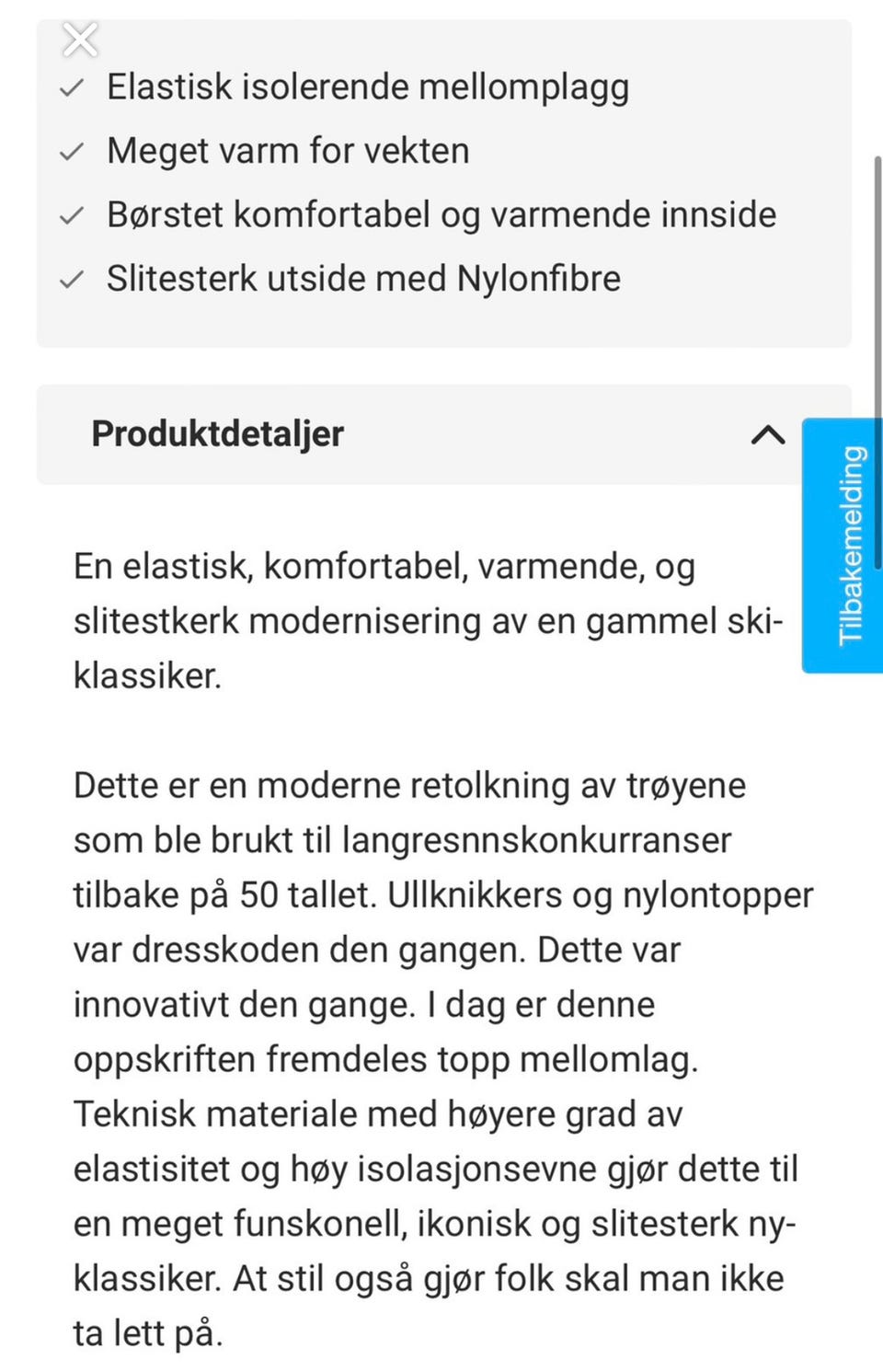Select the upward chevron next to Produktdetaljer

point(768,435)
